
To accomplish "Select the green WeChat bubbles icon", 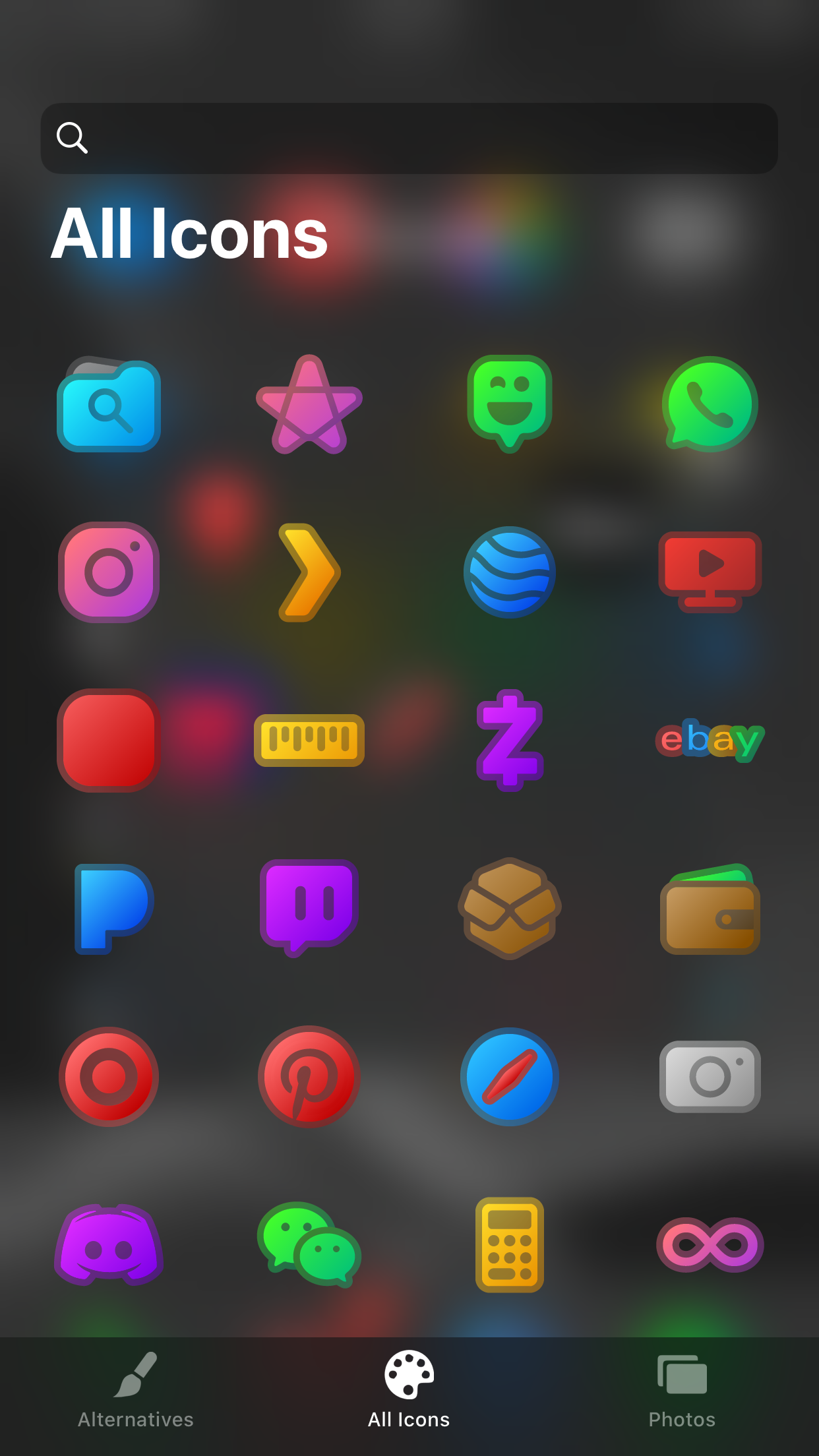I will point(309,1244).
